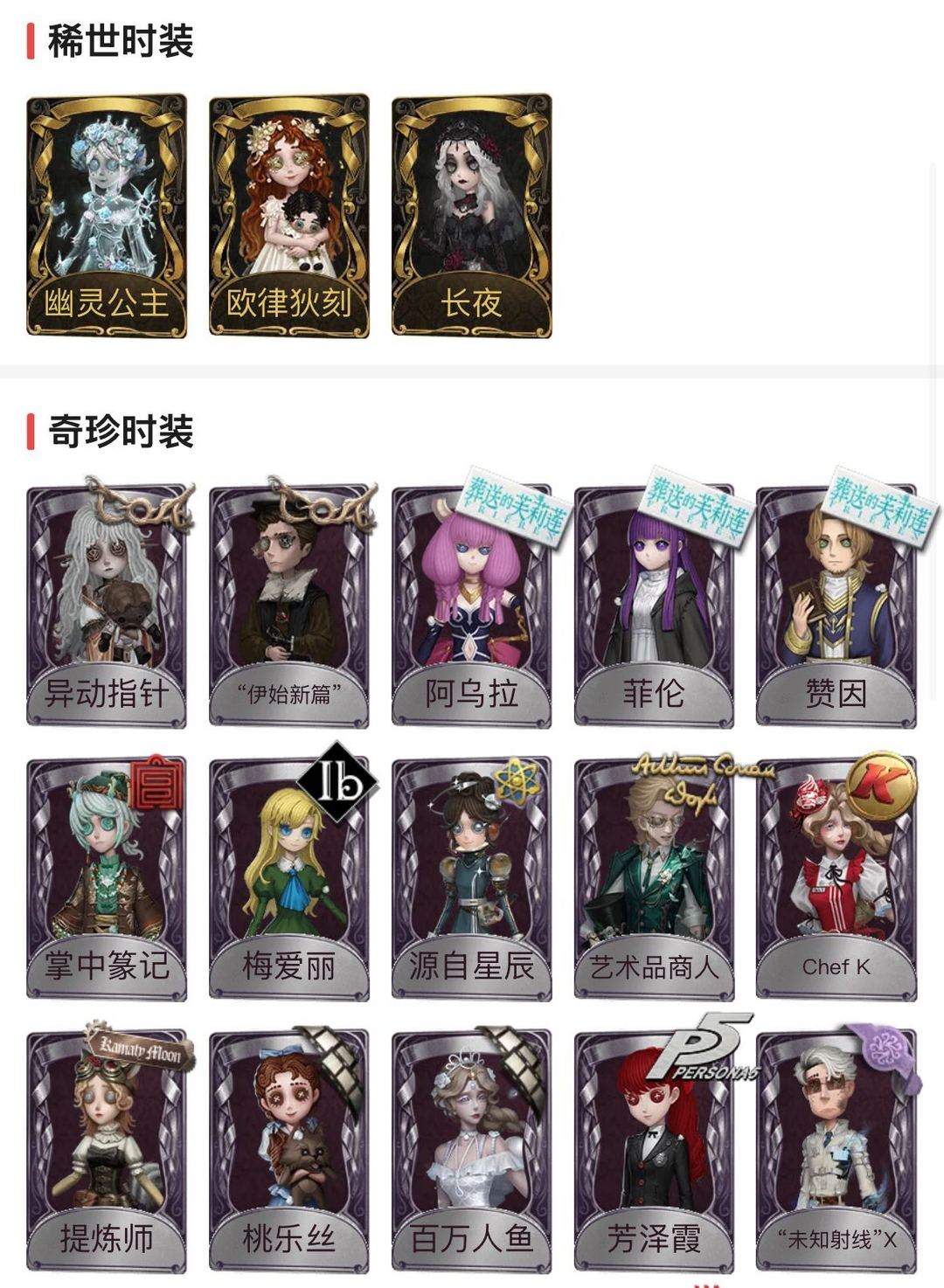944x1288 pixels.
Task: Tap the 阿乌拉 costume card
Action: 472,606
